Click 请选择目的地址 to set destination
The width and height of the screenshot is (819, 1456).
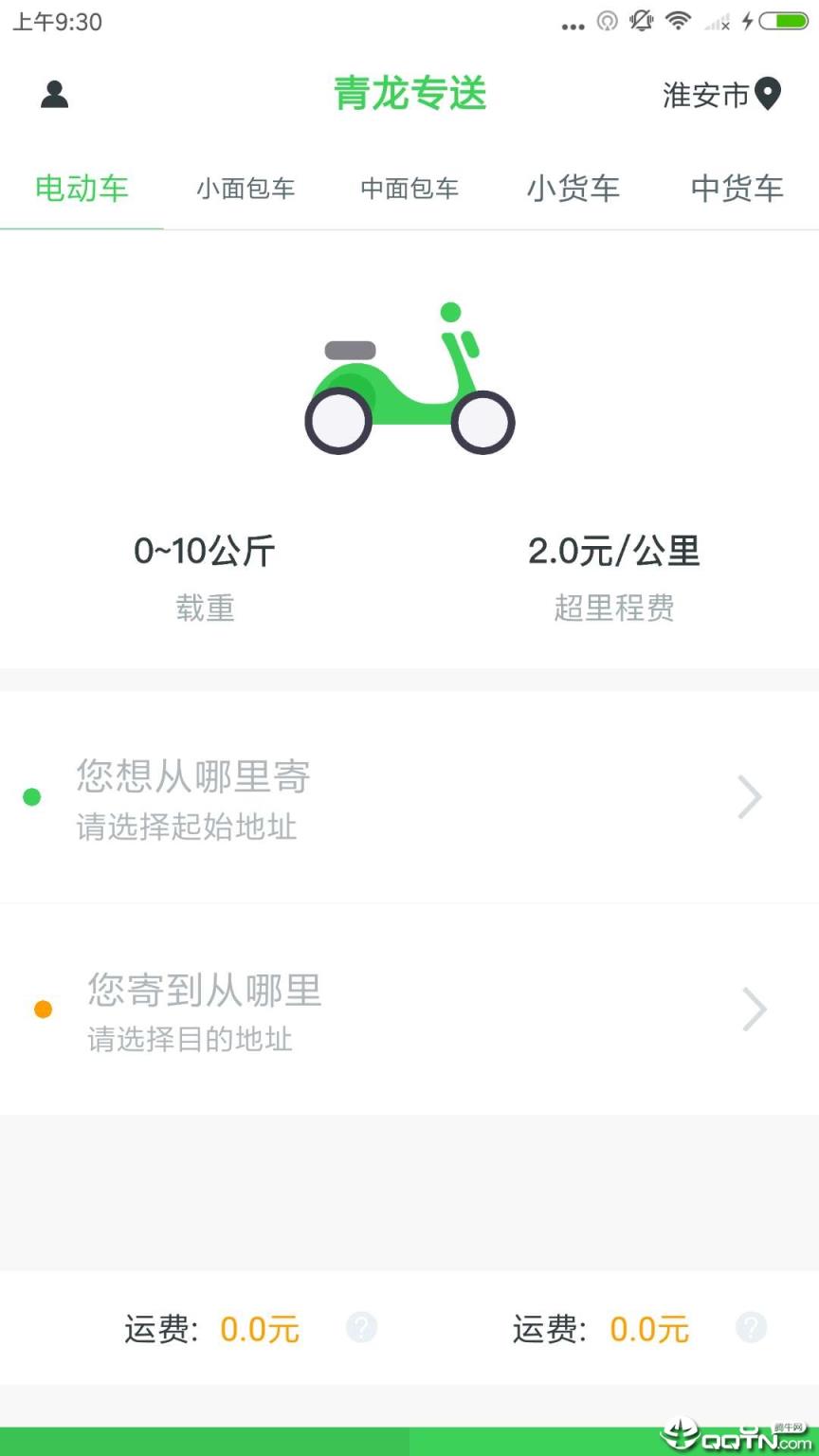tap(189, 1041)
